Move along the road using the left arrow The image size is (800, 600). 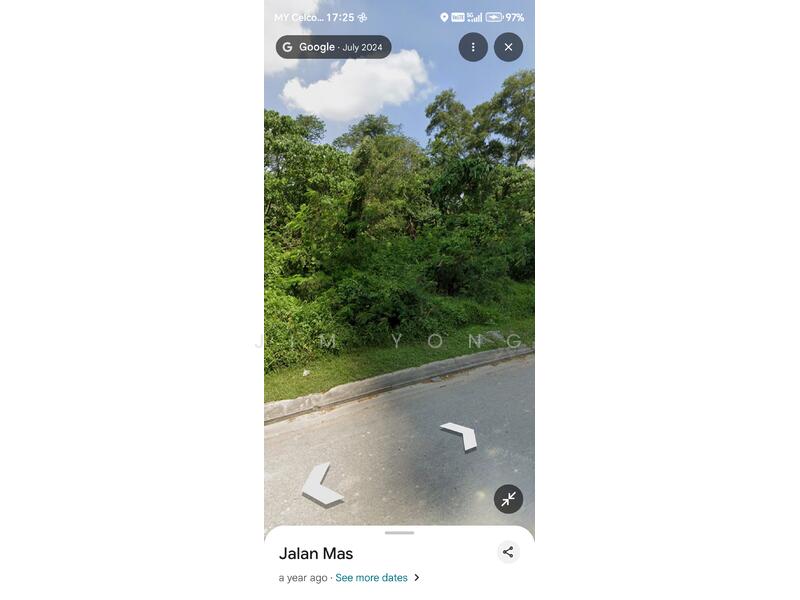[322, 485]
